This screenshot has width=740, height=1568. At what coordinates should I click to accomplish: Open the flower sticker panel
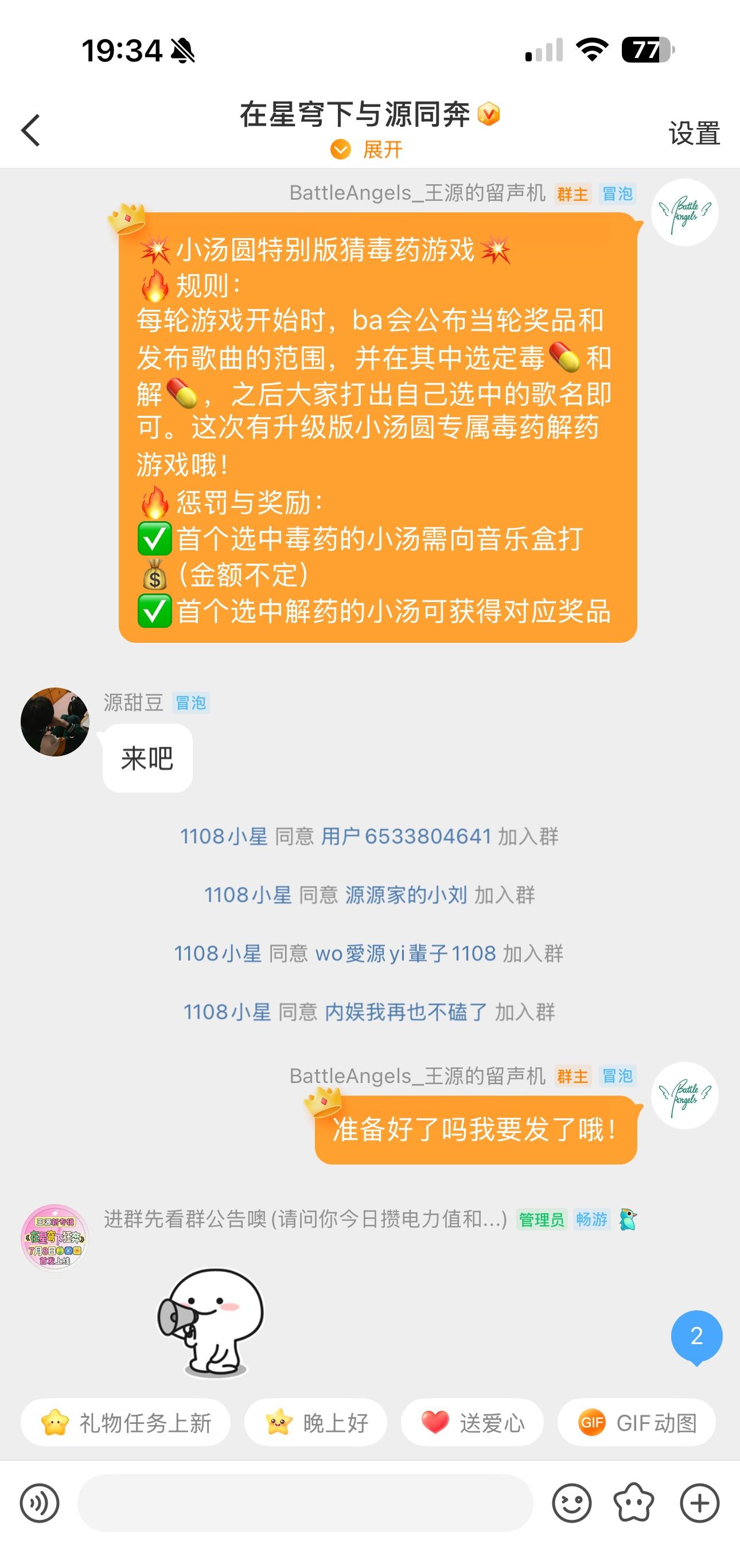tap(633, 1503)
